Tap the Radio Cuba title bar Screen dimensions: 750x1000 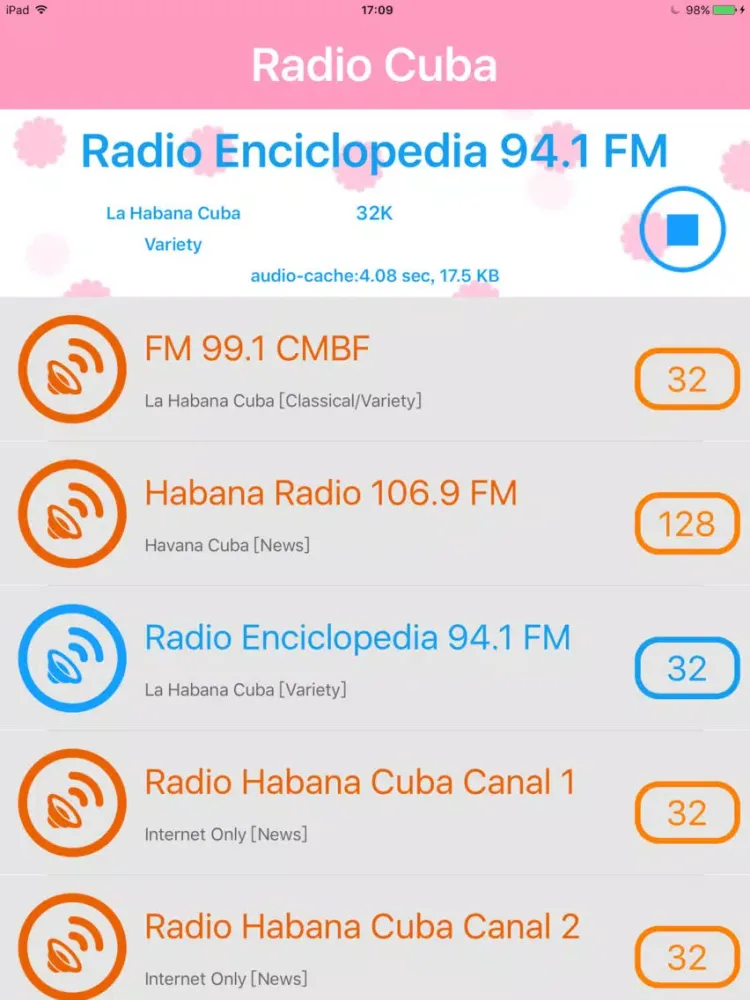coord(375,64)
